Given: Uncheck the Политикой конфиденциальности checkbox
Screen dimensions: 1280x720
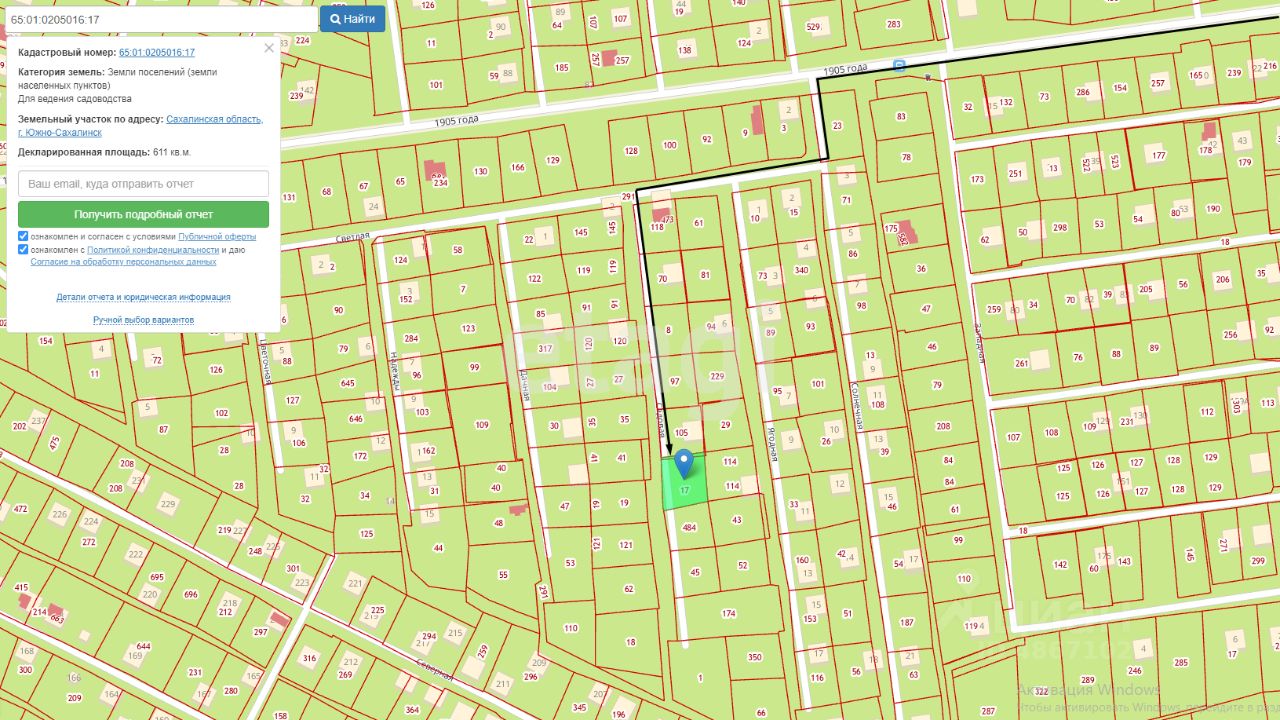Looking at the screenshot, I should tap(23, 250).
